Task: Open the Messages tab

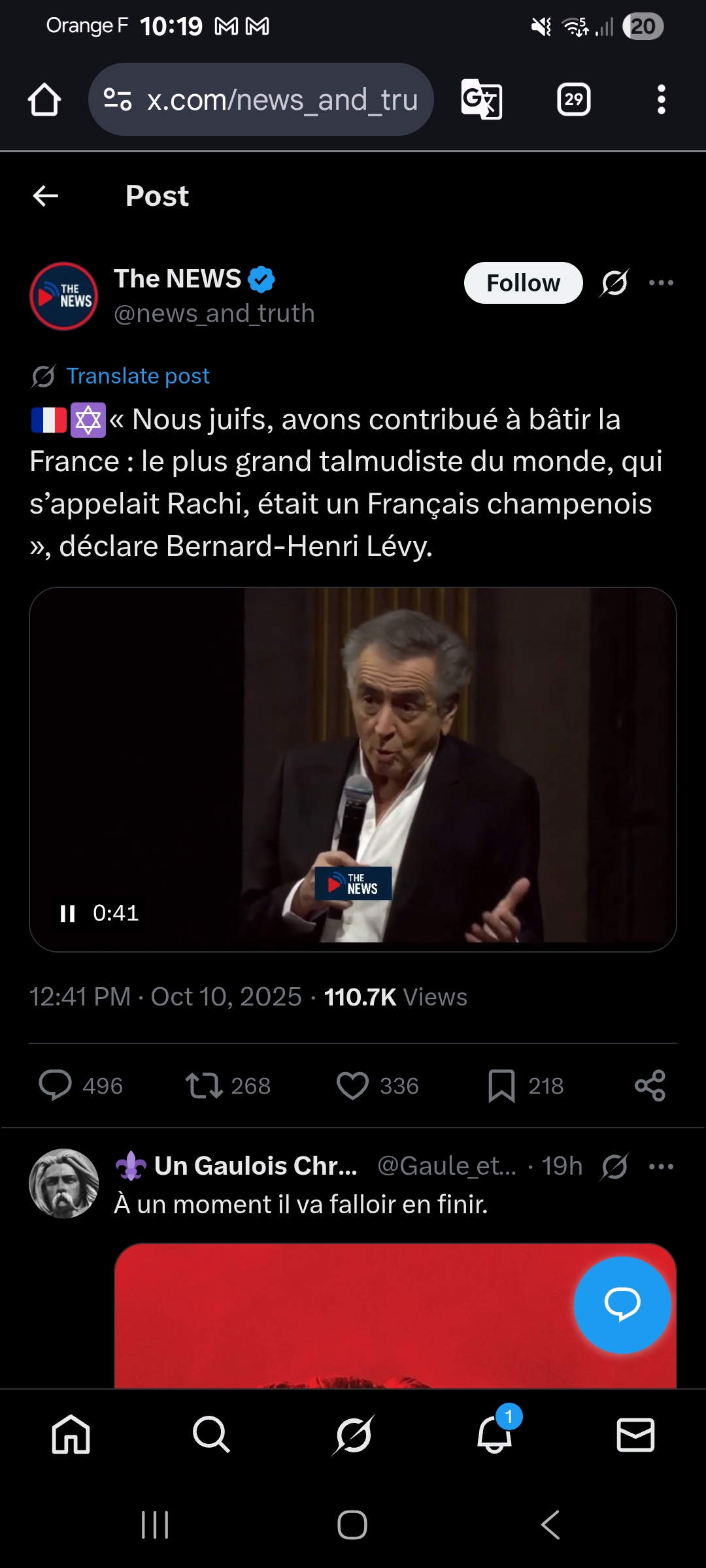Action: coord(635,1435)
